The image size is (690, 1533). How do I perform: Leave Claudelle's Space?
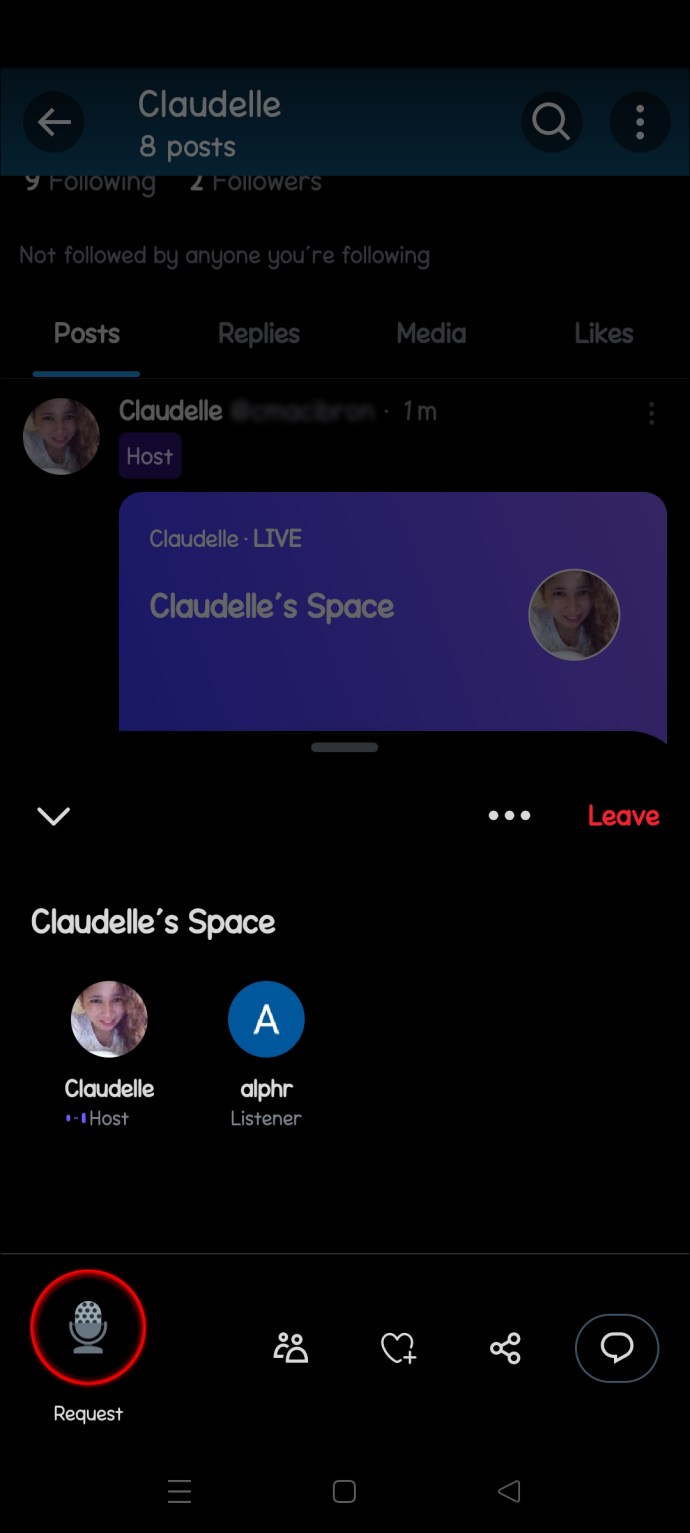point(623,816)
